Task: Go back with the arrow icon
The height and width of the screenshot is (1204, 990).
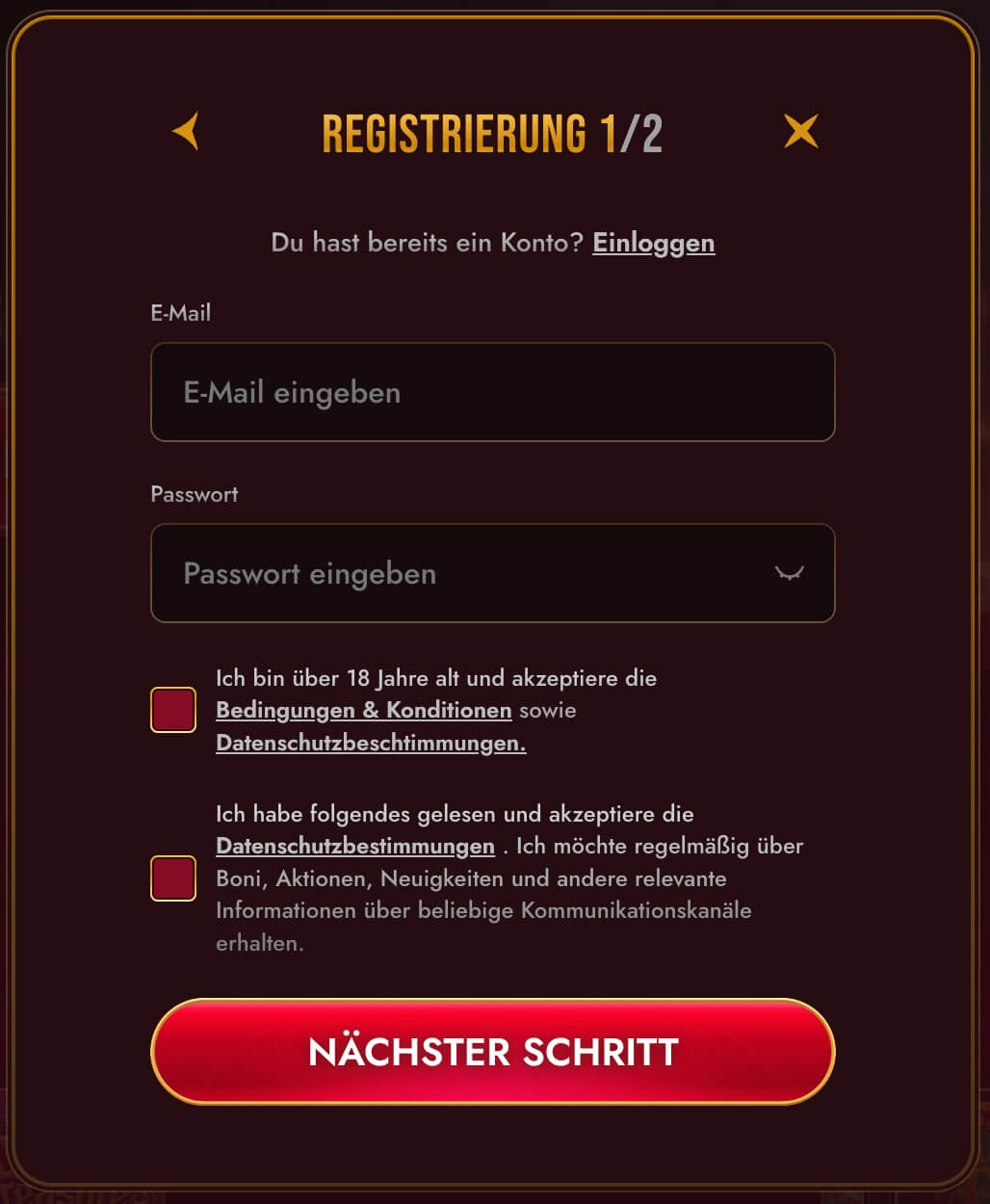Action: tap(186, 131)
